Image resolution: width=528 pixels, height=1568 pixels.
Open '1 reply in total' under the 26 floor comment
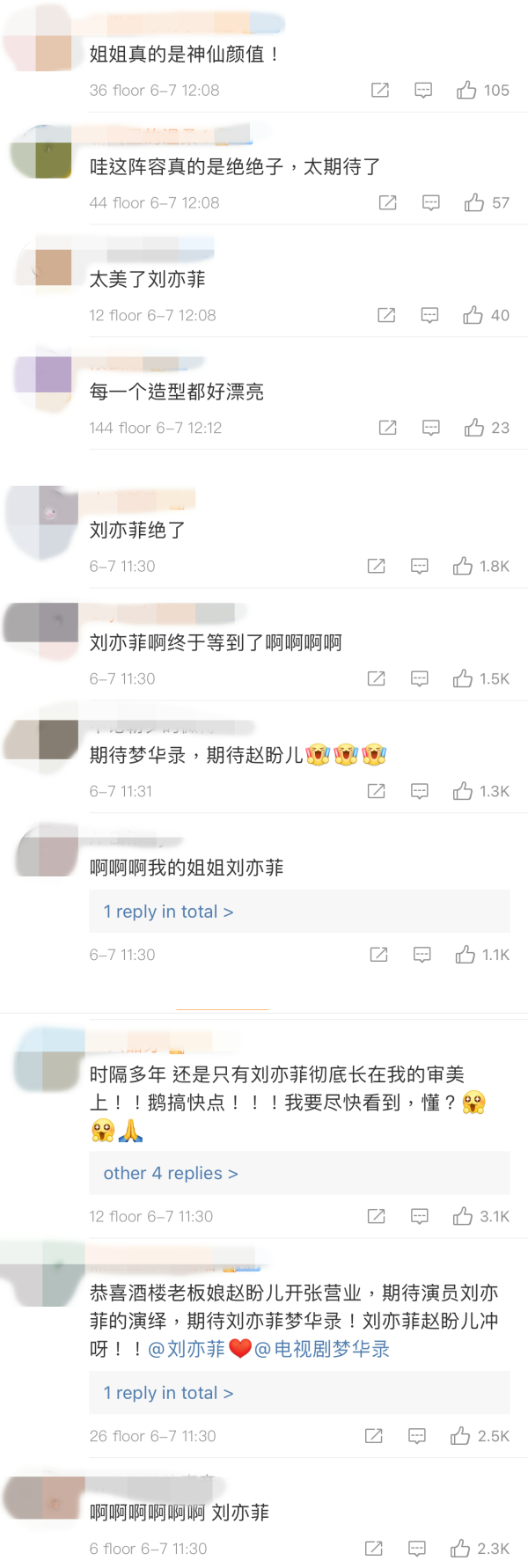[168, 1393]
